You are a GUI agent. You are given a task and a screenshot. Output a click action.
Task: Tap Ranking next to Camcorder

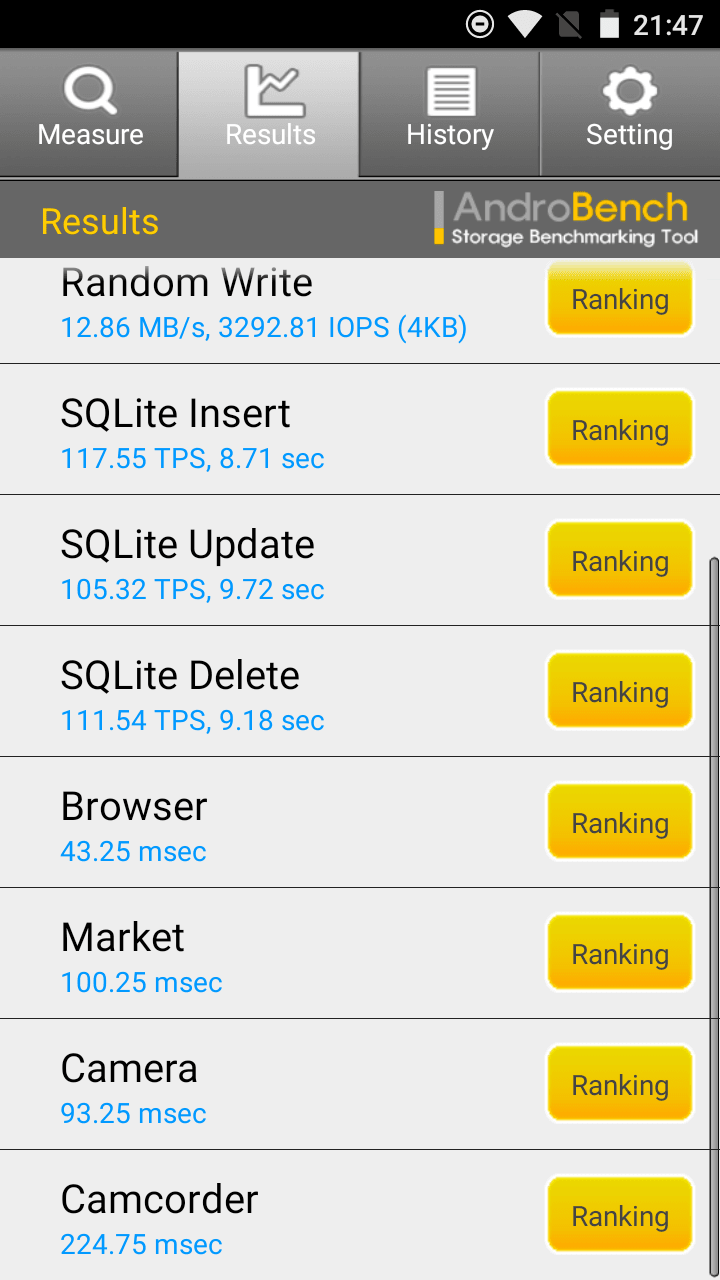(620, 1215)
